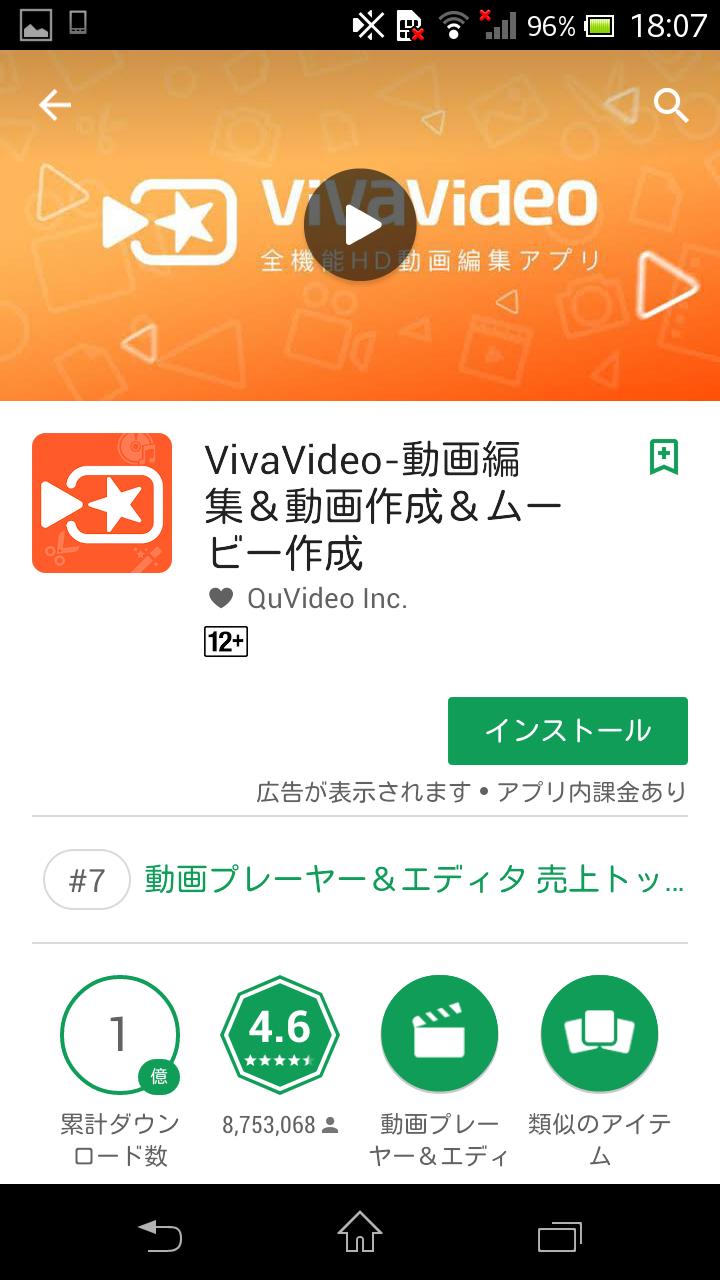Go back using the top arrow
The height and width of the screenshot is (1280, 720).
pos(55,105)
